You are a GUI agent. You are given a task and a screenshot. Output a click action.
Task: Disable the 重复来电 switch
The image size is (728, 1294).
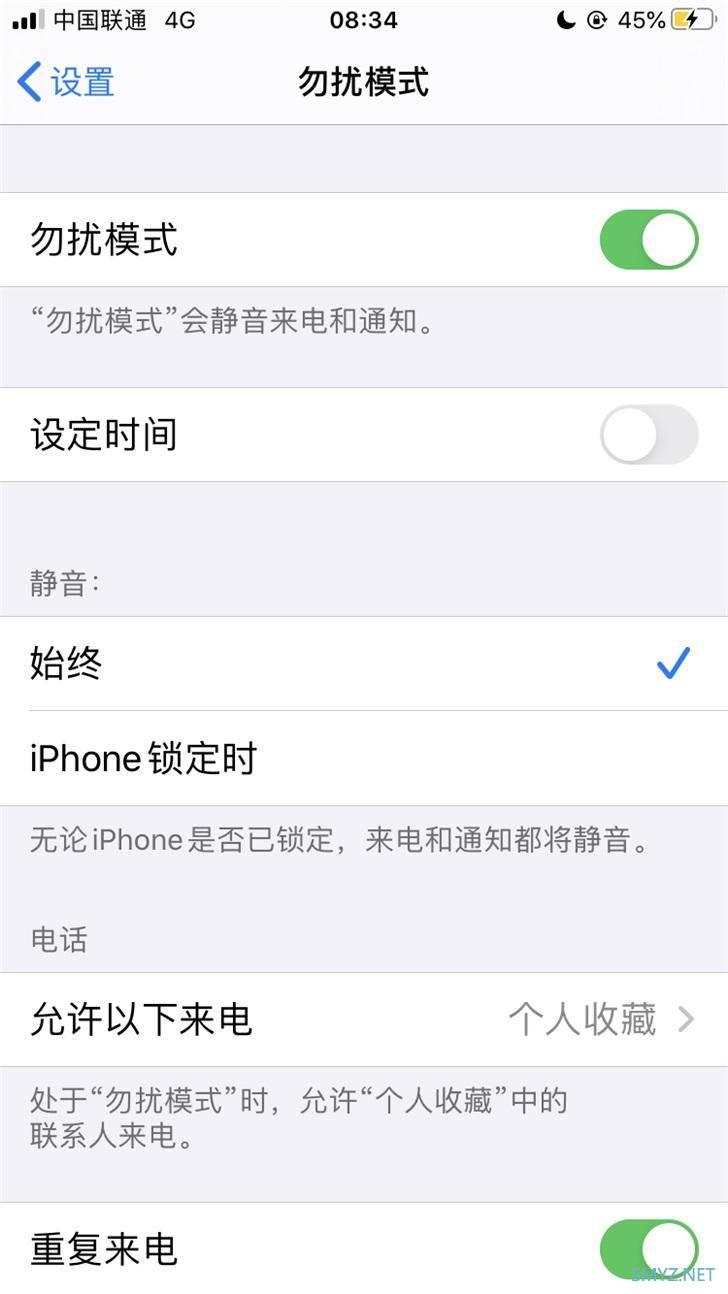click(x=648, y=1249)
